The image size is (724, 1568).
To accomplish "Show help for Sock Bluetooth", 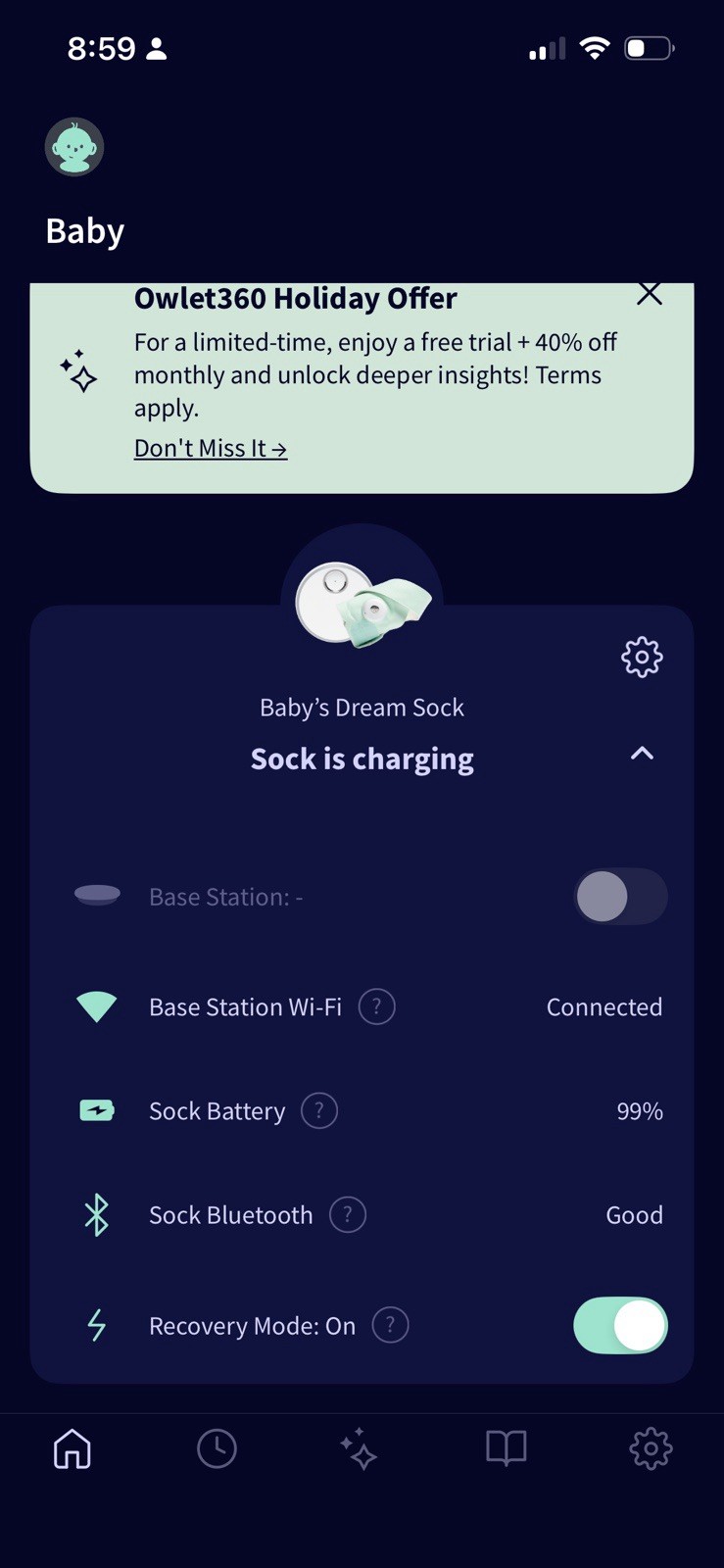I will click(348, 1214).
